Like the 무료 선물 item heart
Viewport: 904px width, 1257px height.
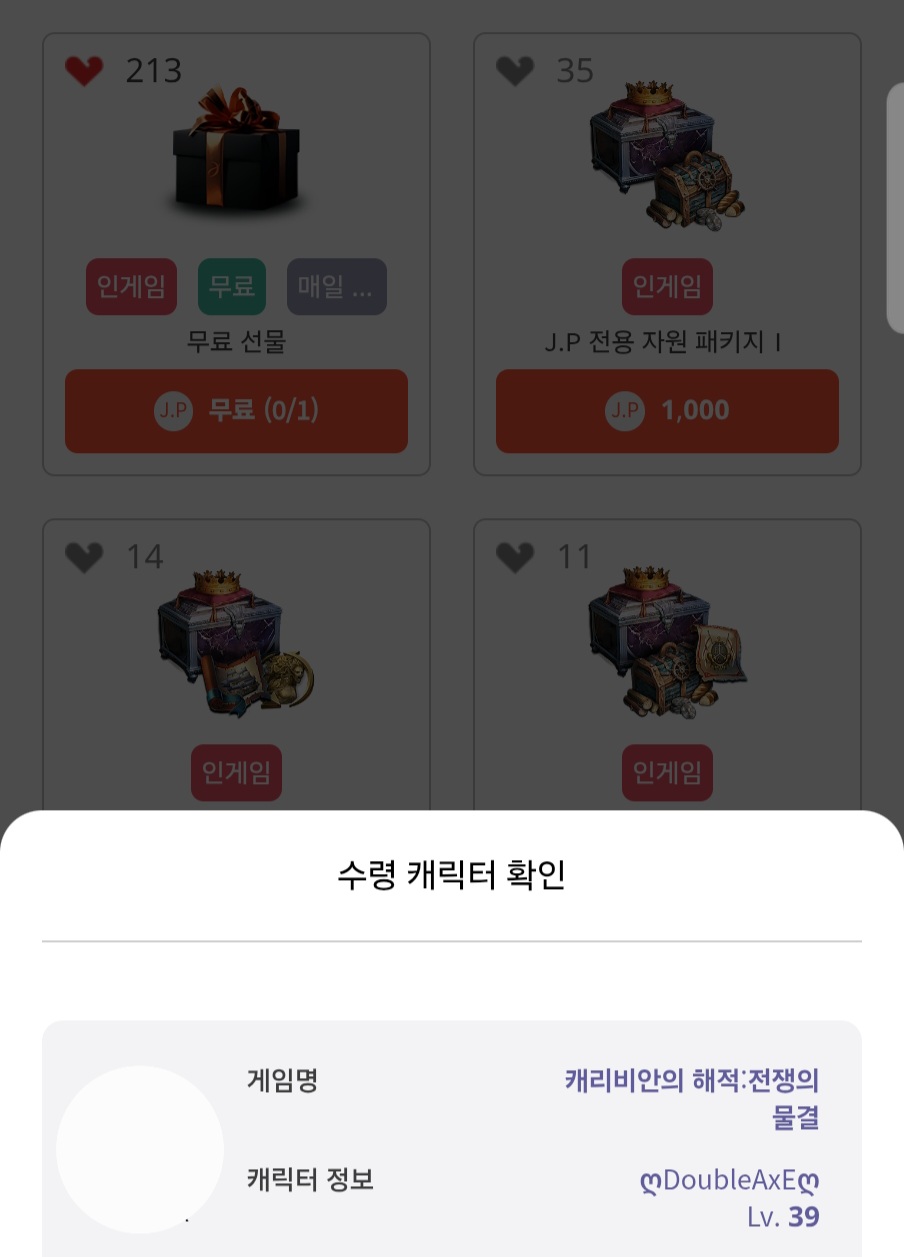[84, 71]
